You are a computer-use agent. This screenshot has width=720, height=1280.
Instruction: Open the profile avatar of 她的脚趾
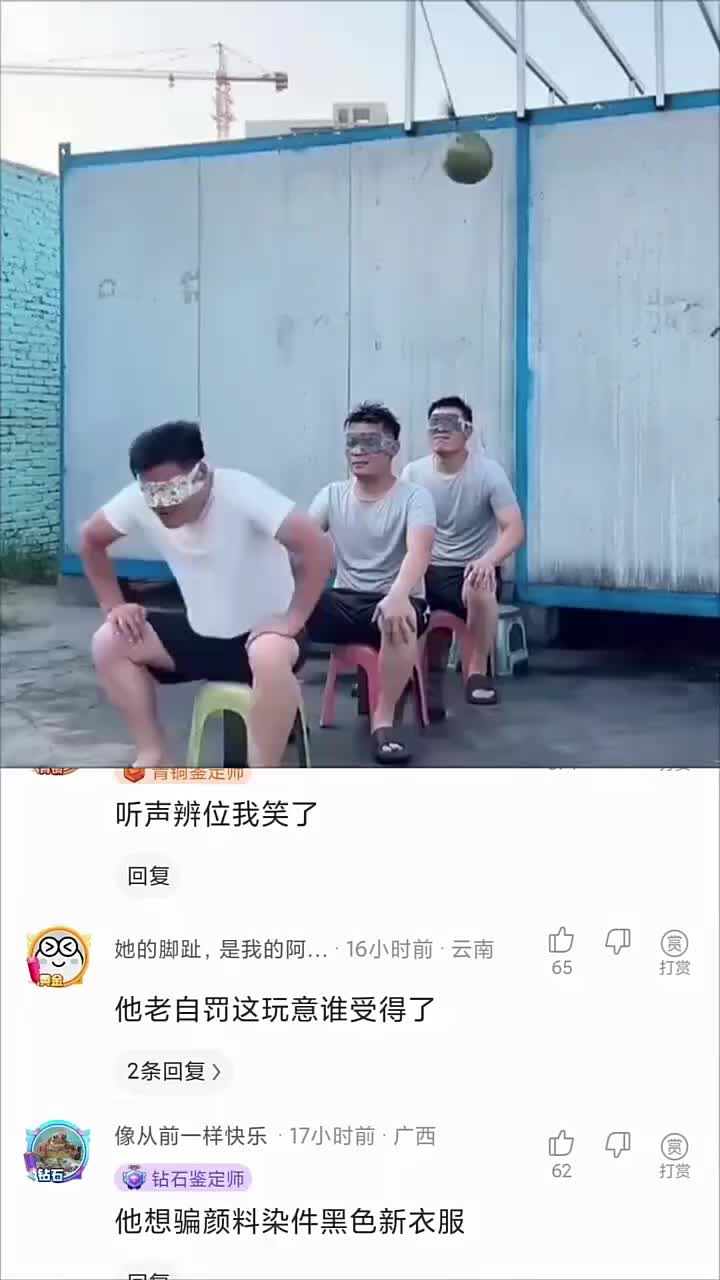click(x=57, y=957)
